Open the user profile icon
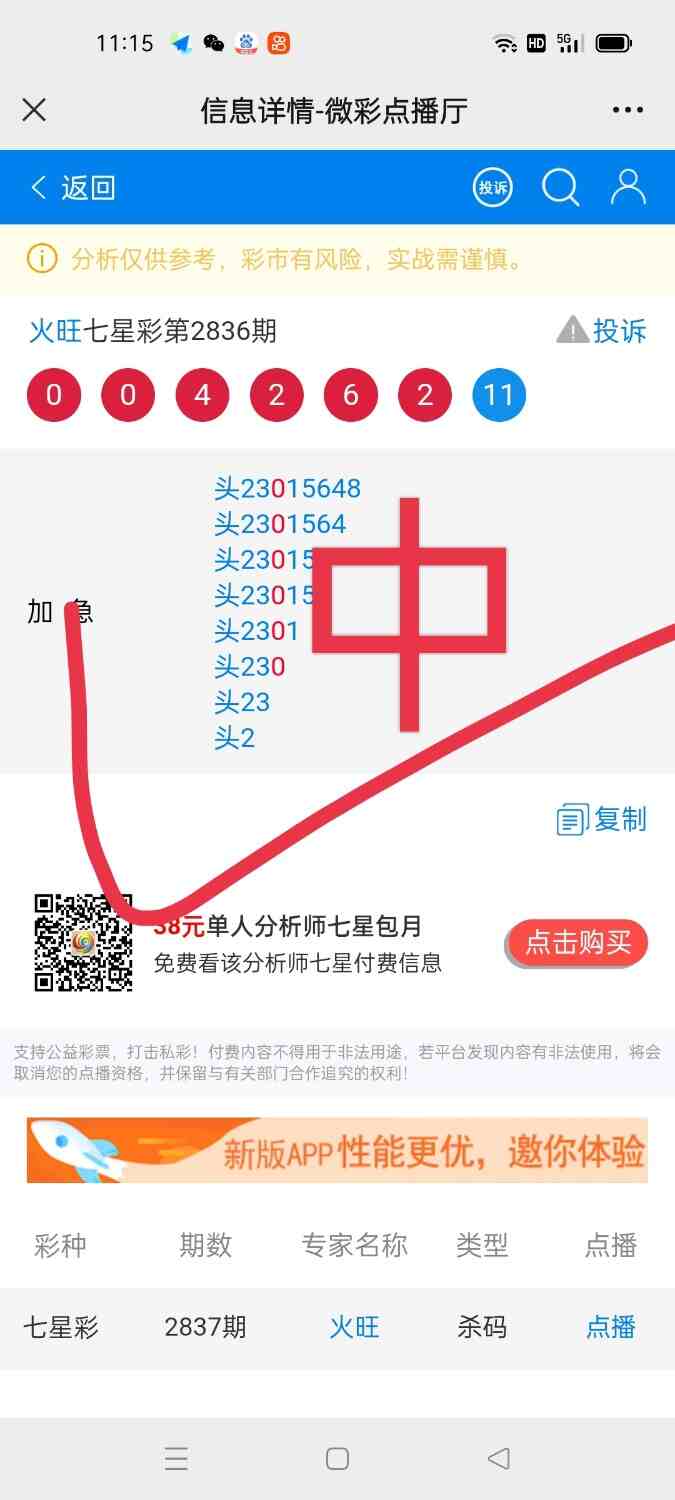Screen dimensions: 675x1500 pos(628,187)
